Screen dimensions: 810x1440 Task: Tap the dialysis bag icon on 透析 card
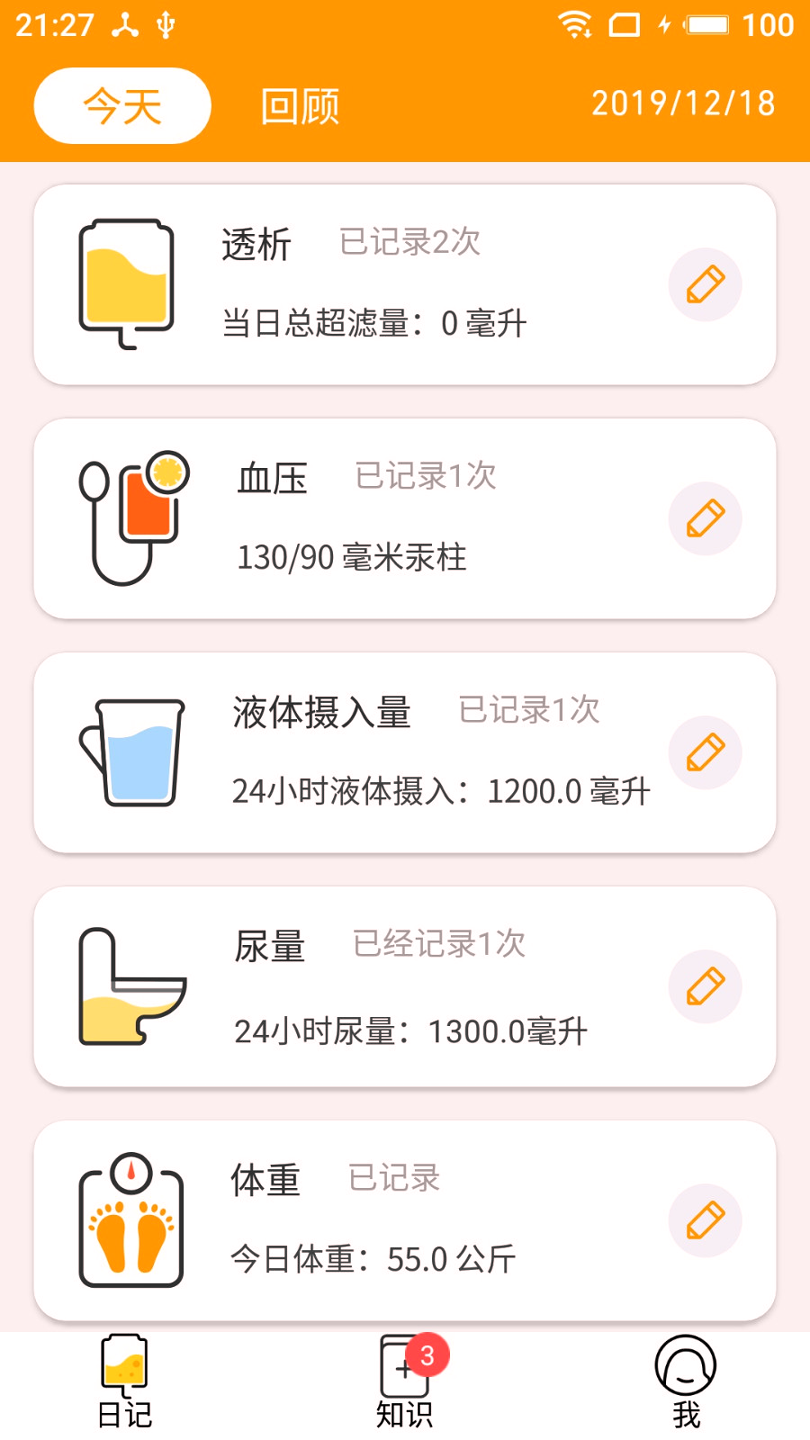(x=126, y=278)
